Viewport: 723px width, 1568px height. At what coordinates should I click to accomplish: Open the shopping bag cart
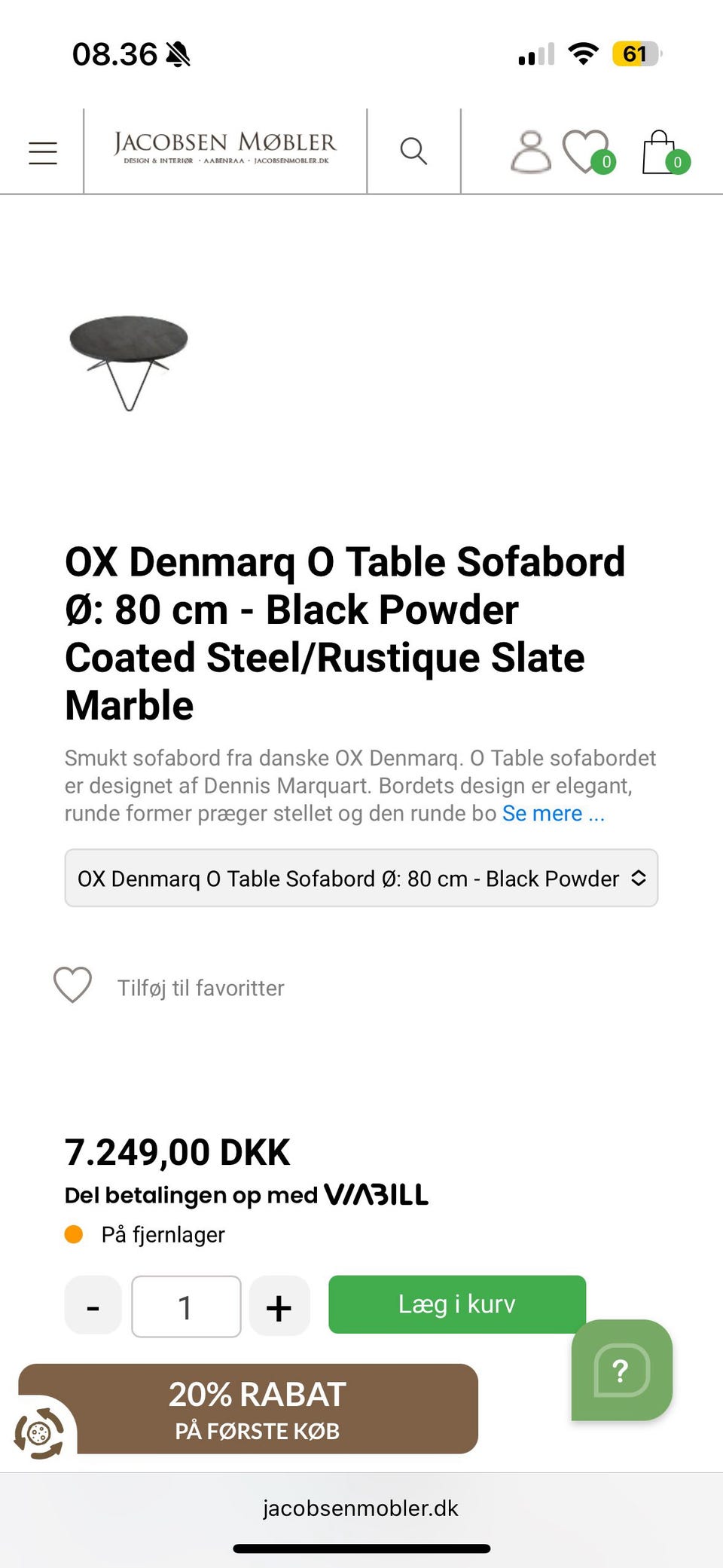pos(661,152)
